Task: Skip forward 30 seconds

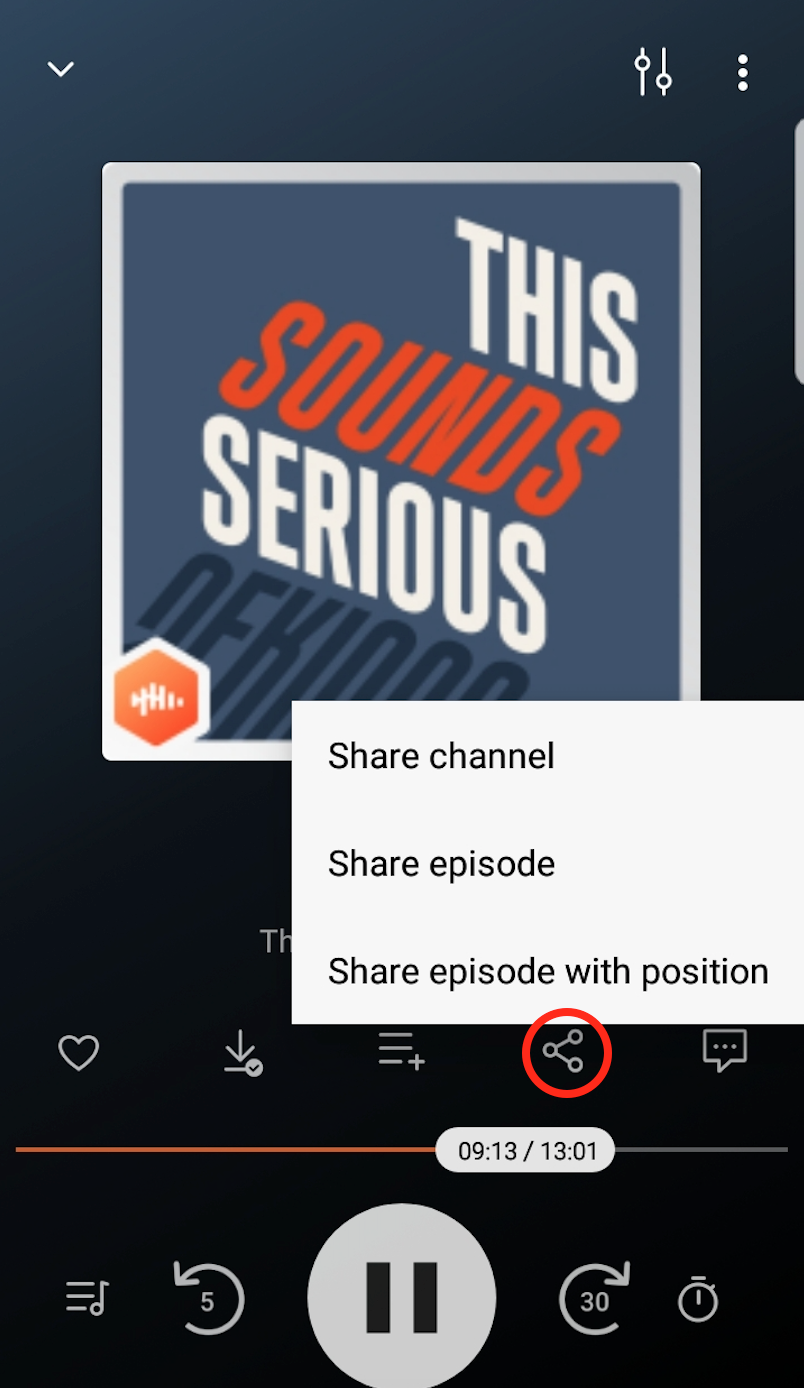Action: point(594,1299)
